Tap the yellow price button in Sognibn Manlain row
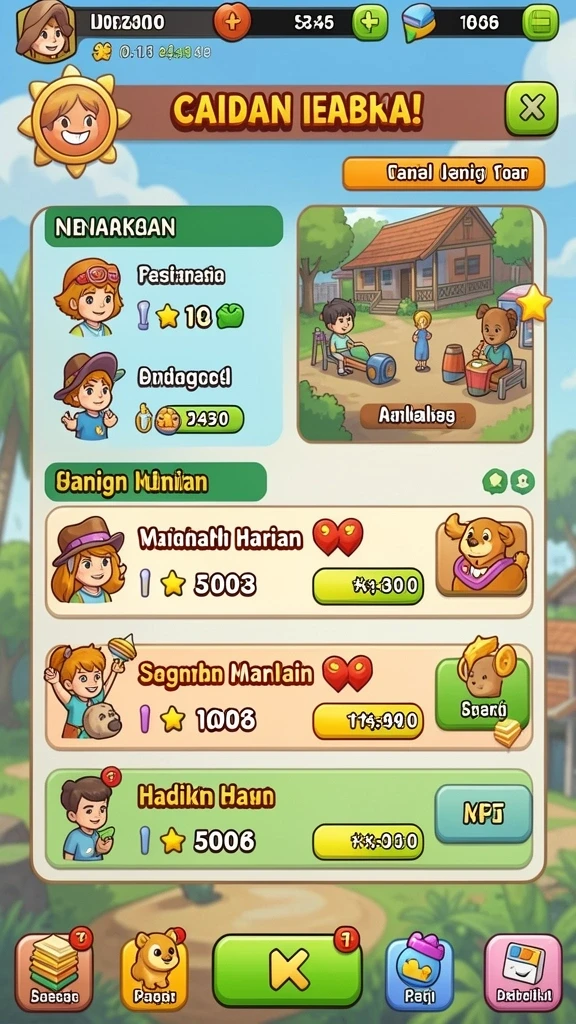 [368, 720]
